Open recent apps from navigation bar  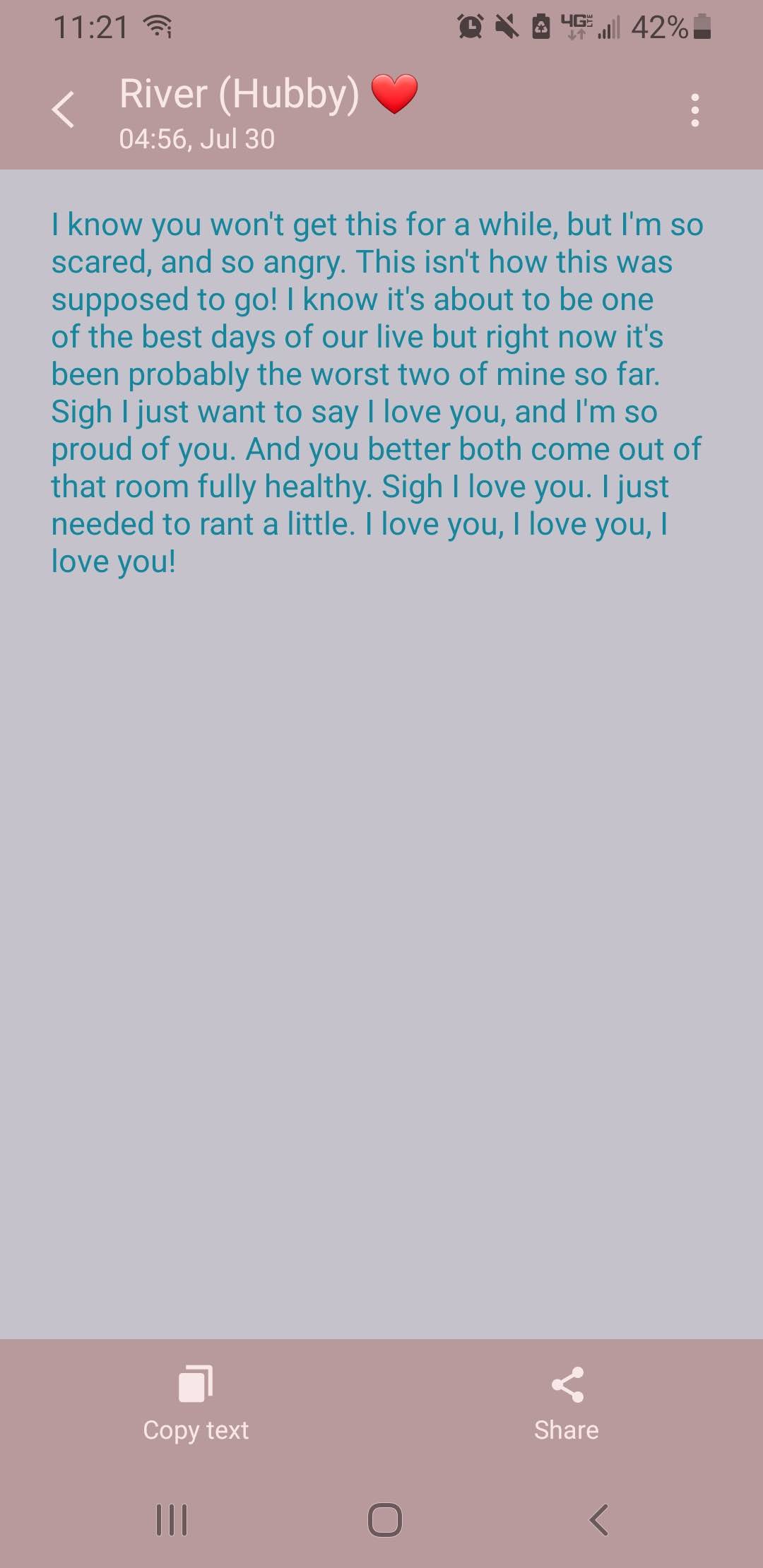point(172,1520)
